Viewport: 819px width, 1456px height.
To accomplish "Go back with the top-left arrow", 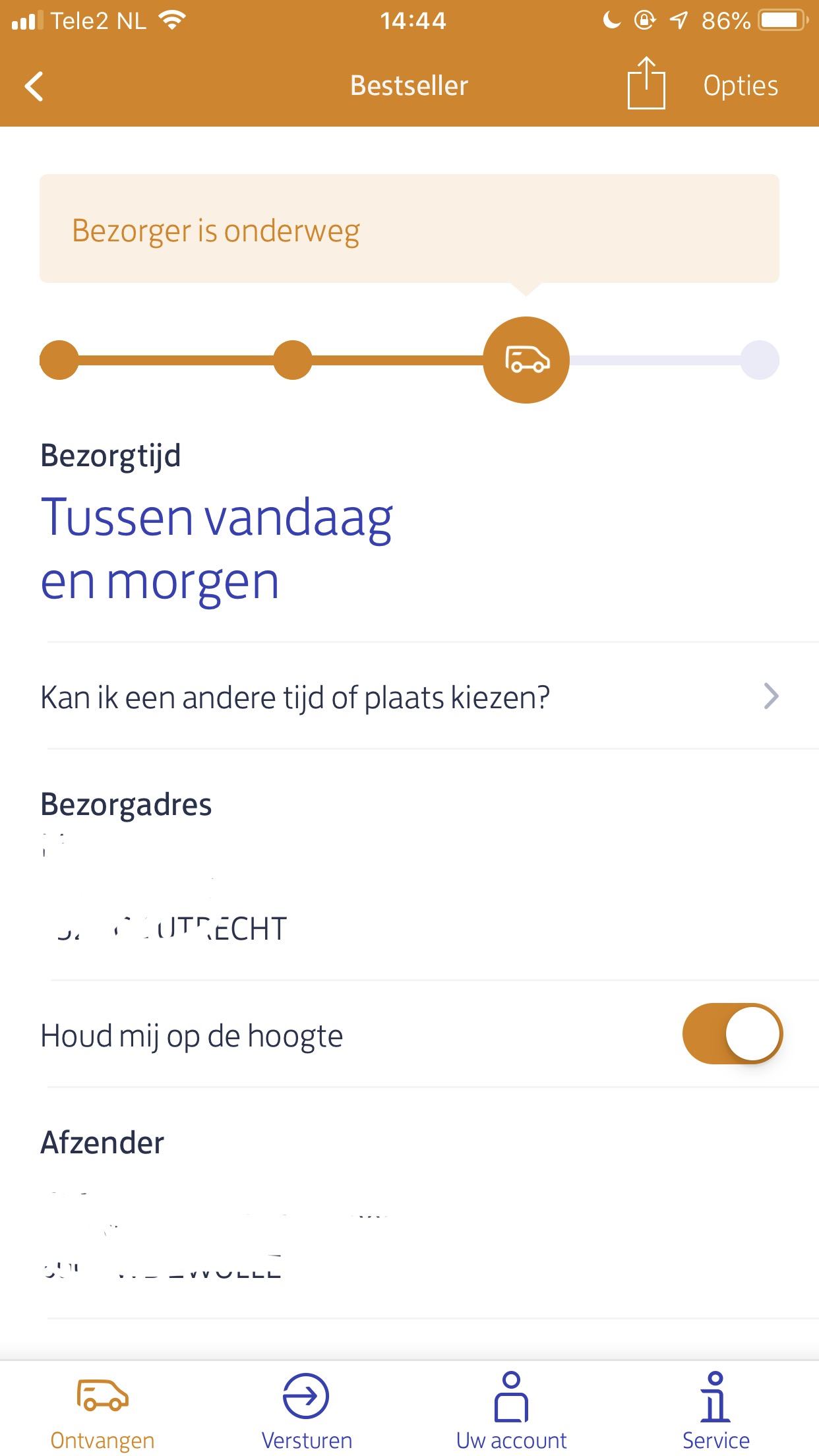I will (x=34, y=86).
